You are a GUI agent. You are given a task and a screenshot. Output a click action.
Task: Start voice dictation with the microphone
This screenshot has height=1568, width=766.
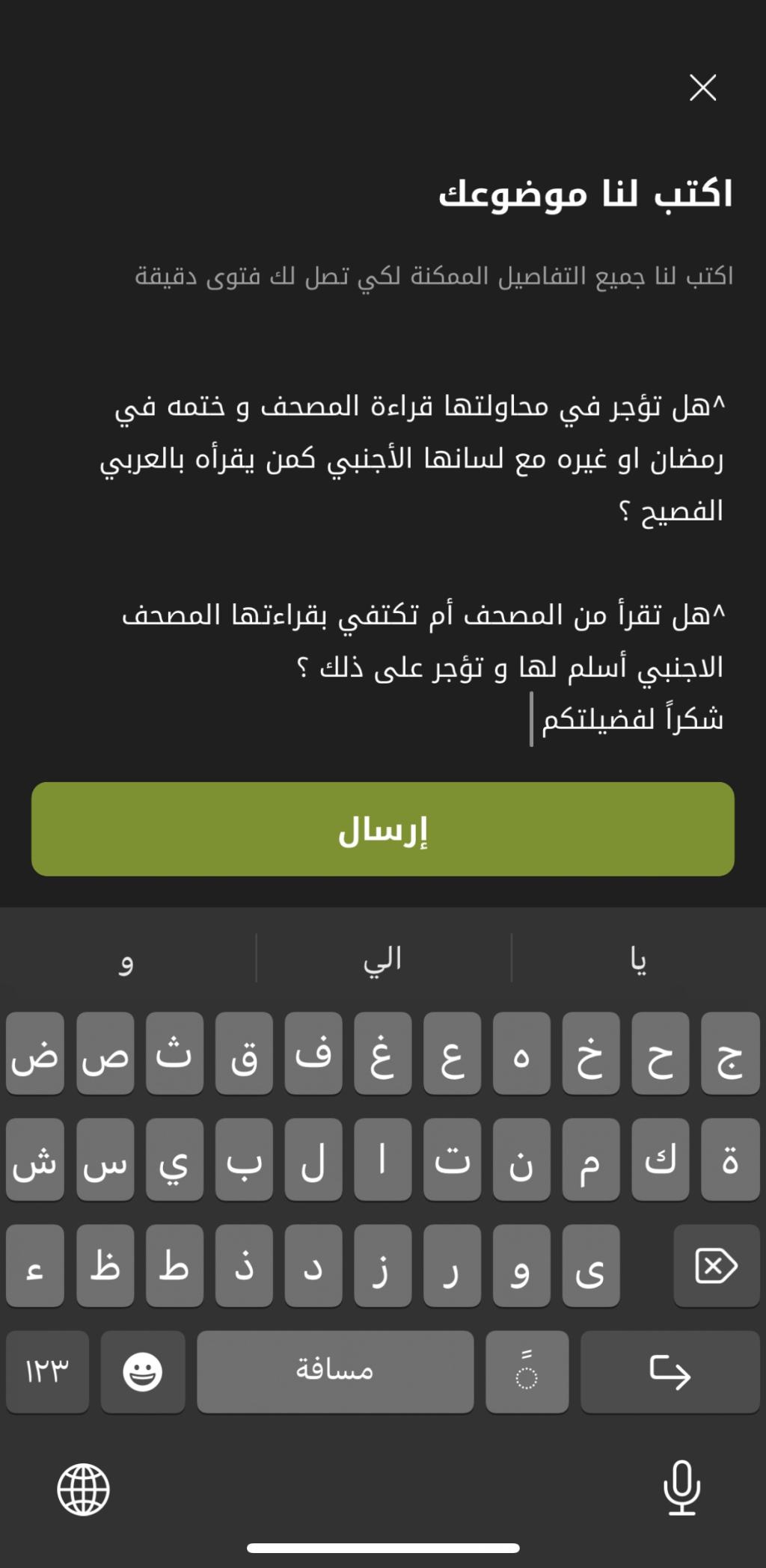point(681,1487)
